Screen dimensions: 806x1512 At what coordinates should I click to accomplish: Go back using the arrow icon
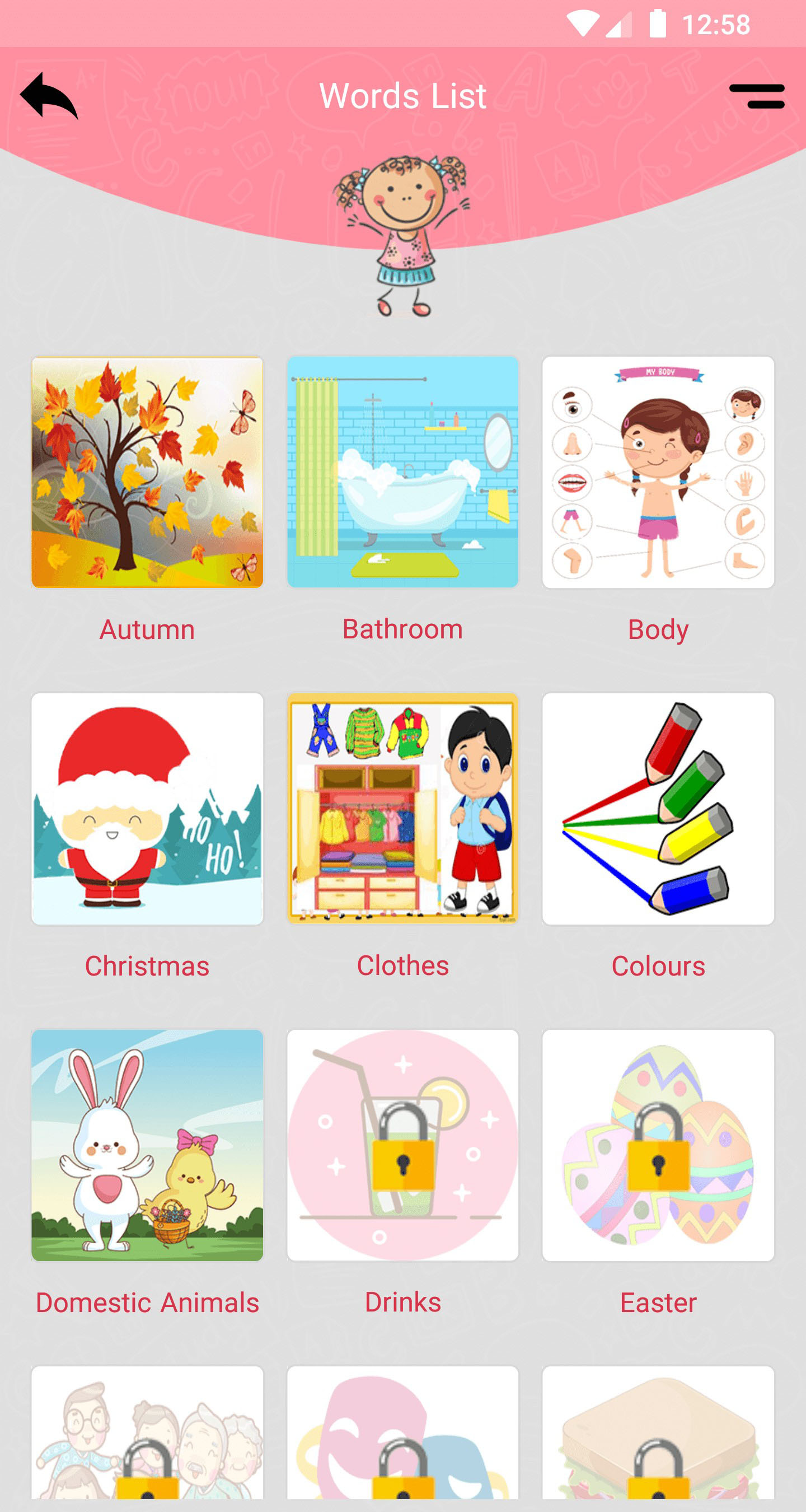(49, 96)
